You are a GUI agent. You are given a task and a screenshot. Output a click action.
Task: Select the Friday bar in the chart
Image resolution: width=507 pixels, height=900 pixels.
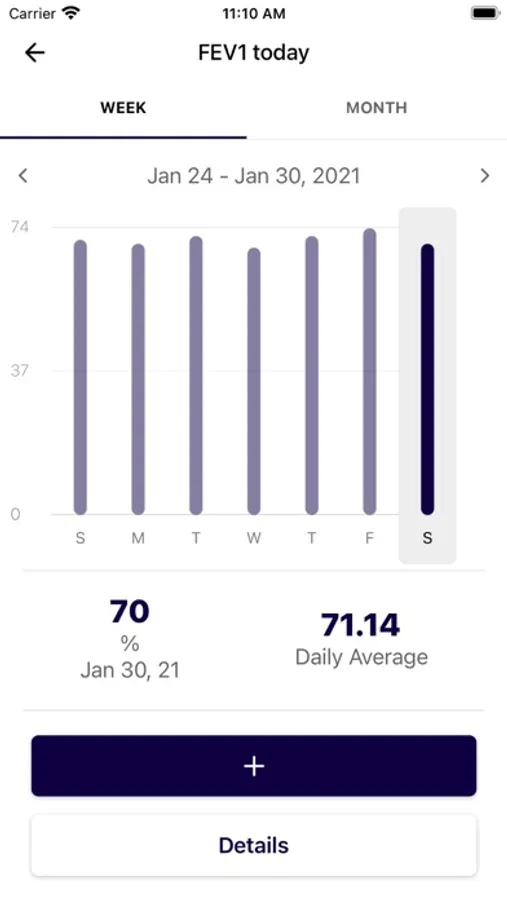(370, 371)
